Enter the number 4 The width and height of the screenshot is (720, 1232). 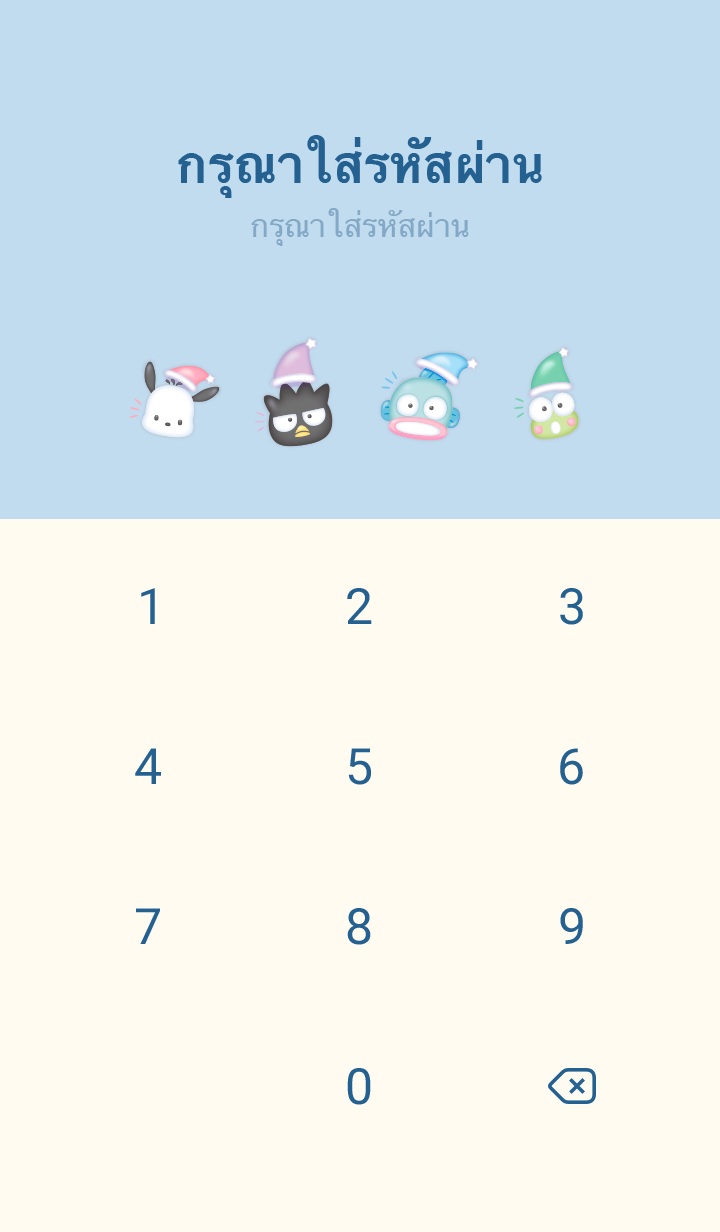click(148, 767)
